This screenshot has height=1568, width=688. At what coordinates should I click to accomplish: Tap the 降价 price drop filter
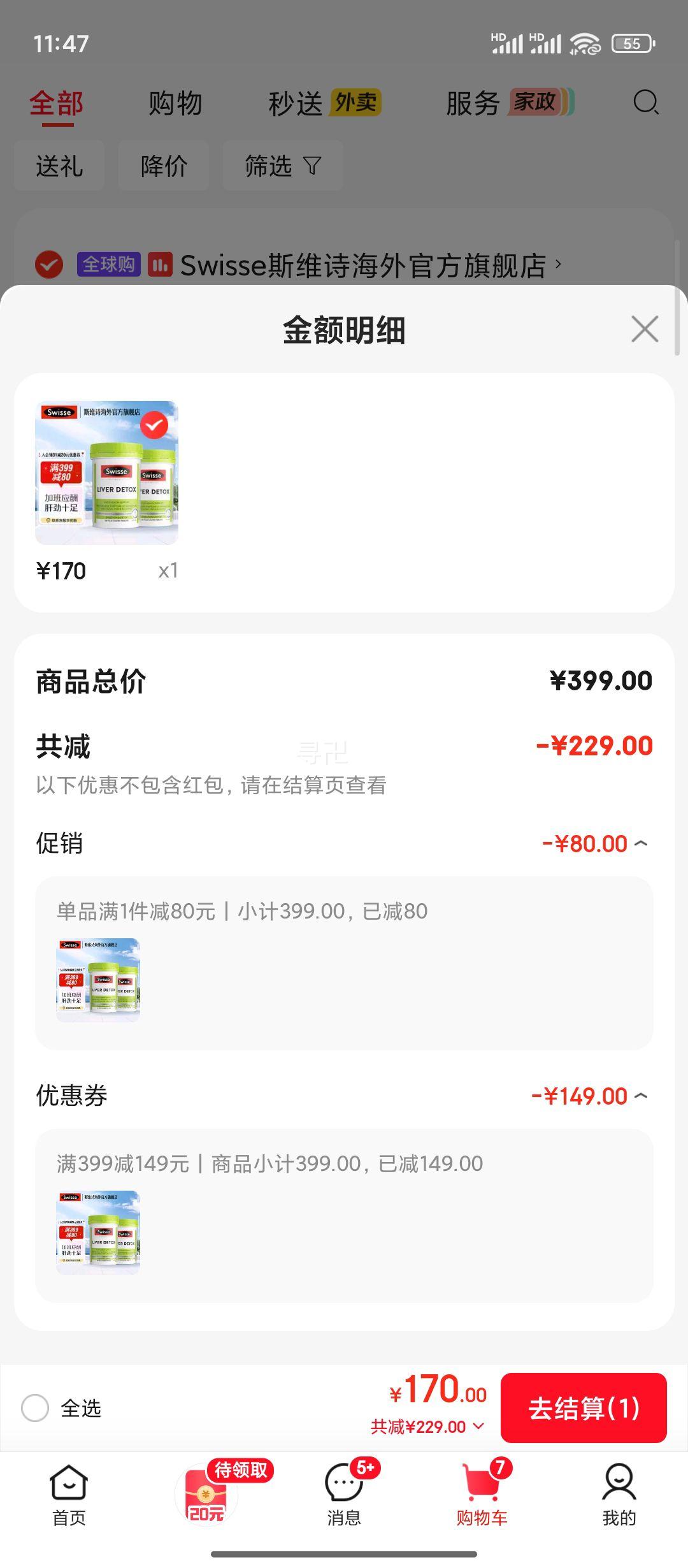click(x=163, y=165)
